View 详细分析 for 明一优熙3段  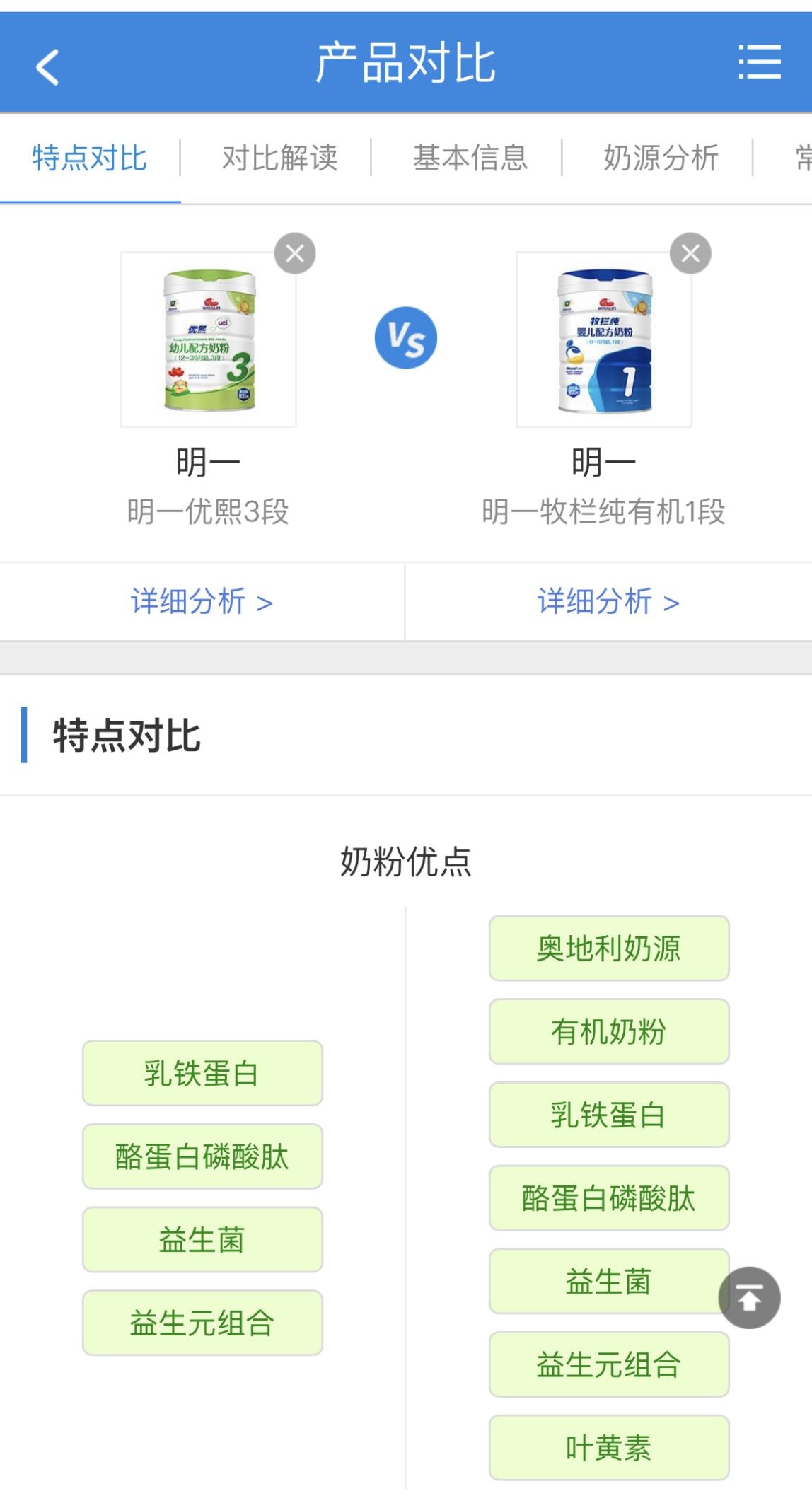pos(202,602)
